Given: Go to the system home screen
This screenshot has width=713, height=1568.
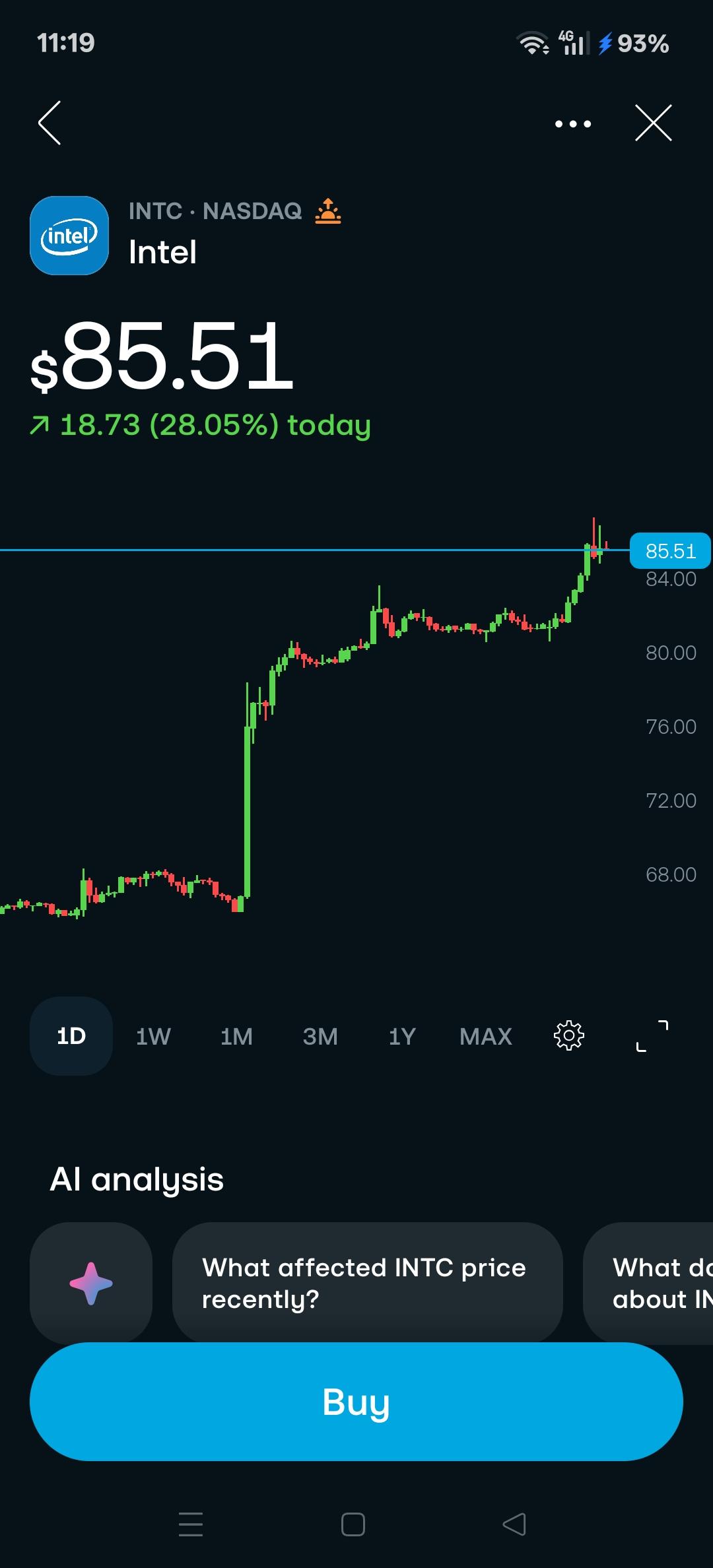Looking at the screenshot, I should click(x=353, y=1524).
